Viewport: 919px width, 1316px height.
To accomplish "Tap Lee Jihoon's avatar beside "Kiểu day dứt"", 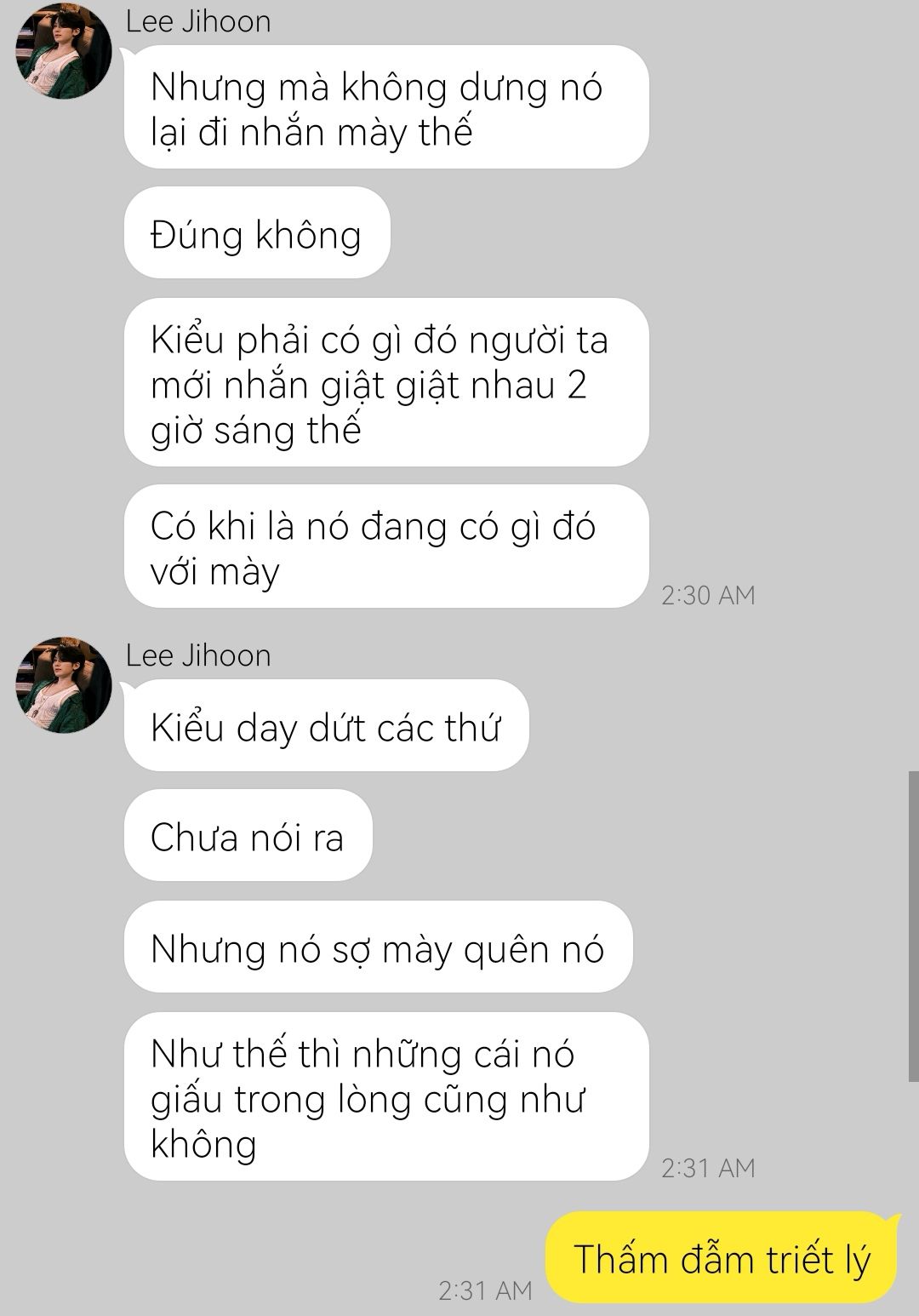I will pyautogui.click(x=64, y=684).
